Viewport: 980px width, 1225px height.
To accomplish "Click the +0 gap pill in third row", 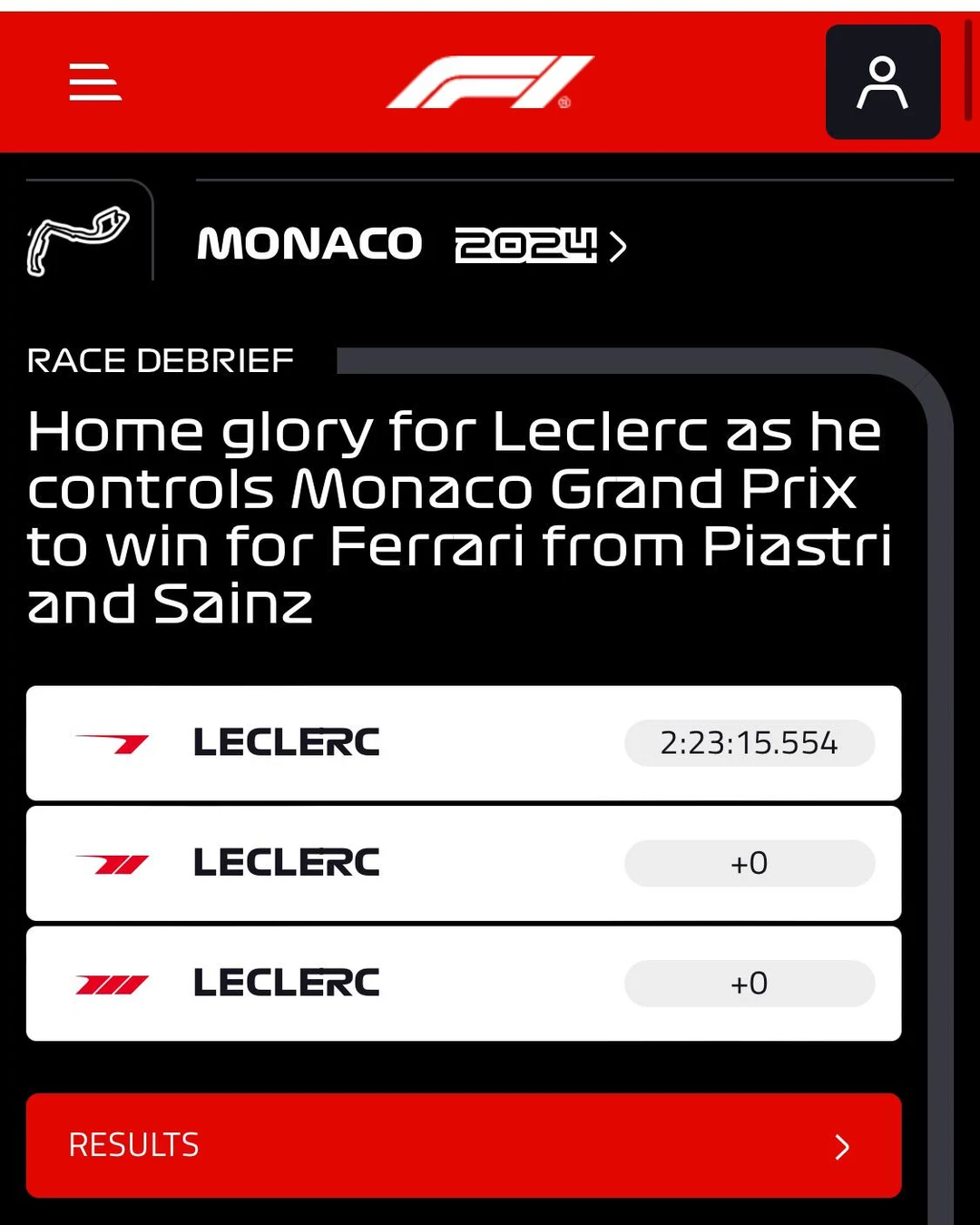I will [750, 983].
